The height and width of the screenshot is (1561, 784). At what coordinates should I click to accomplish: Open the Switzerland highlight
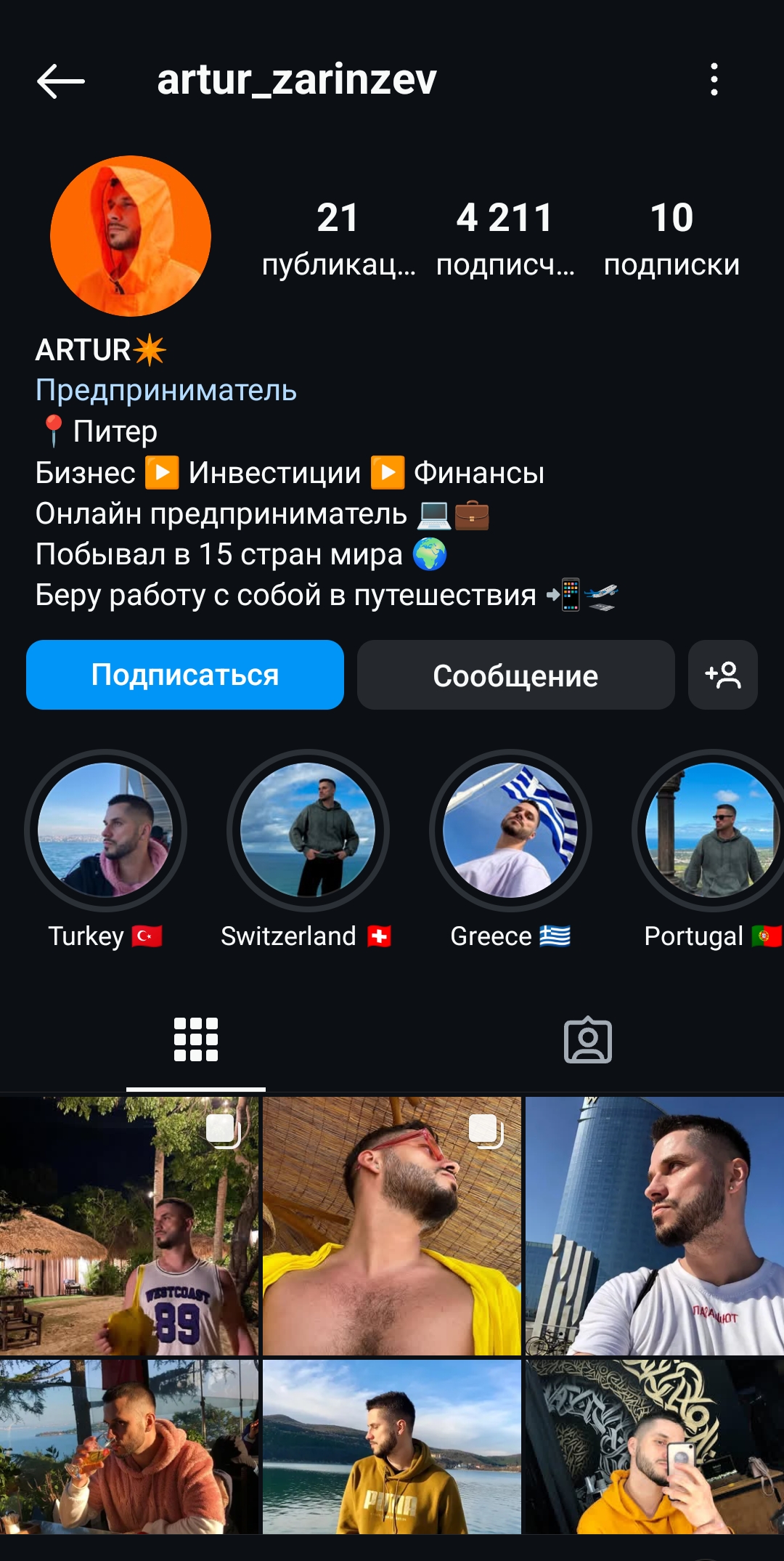pyautogui.click(x=308, y=830)
